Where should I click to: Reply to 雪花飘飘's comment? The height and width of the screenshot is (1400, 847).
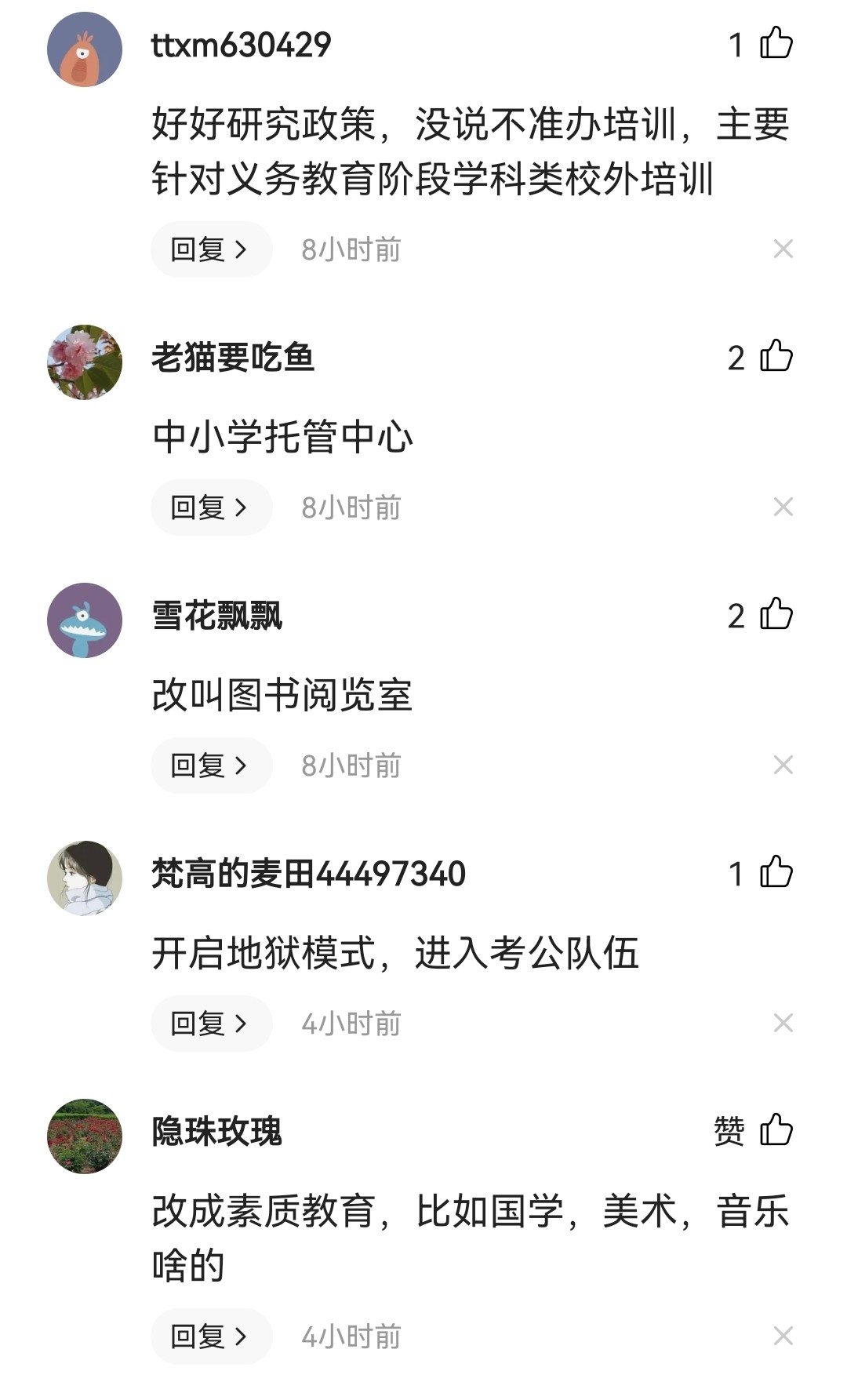[x=210, y=765]
